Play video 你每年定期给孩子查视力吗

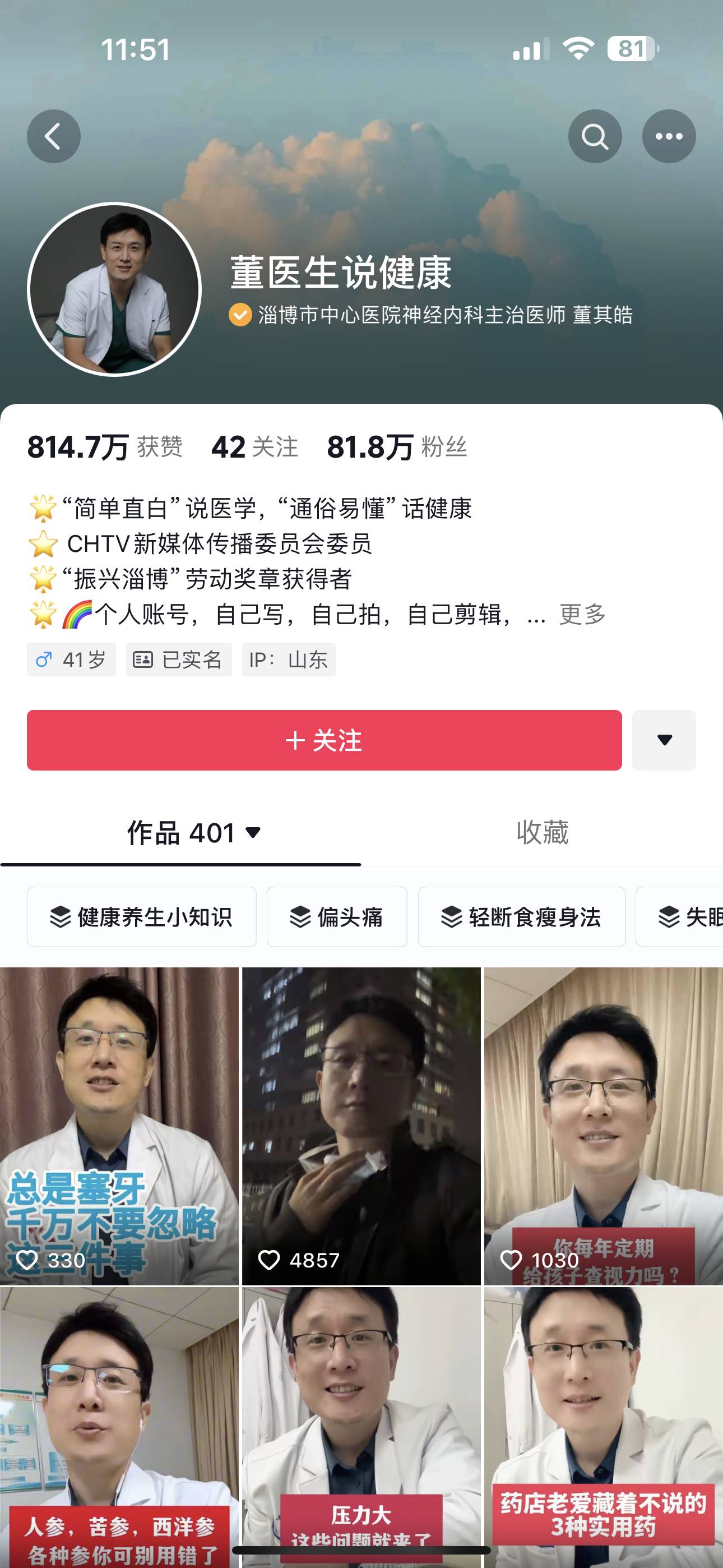[603, 1126]
